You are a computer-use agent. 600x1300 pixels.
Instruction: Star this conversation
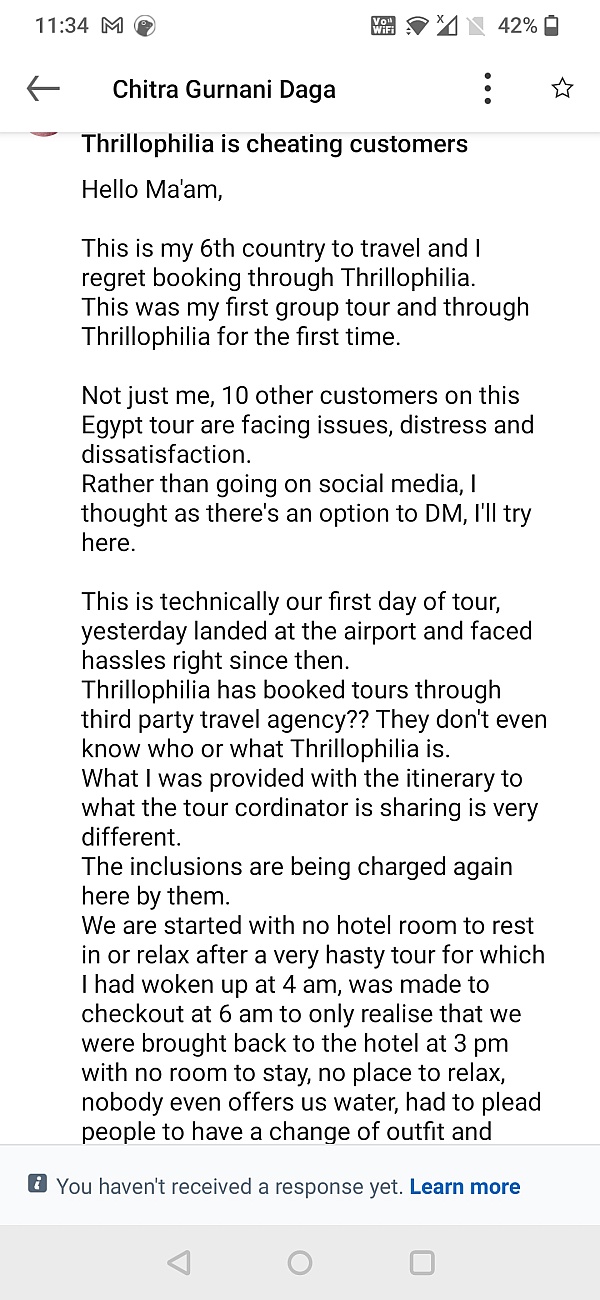(562, 88)
